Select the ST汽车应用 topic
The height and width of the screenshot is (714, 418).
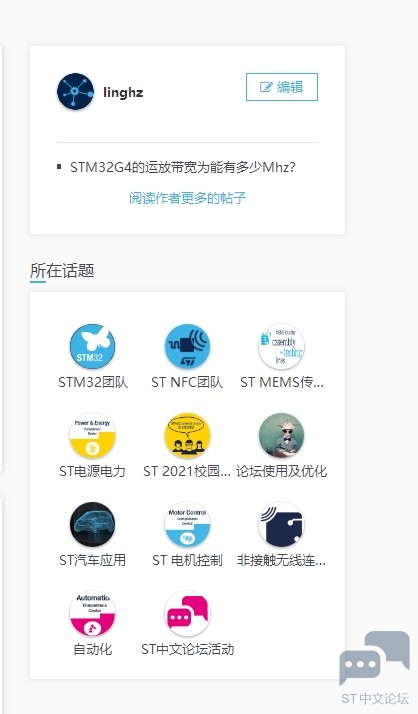coord(92,535)
